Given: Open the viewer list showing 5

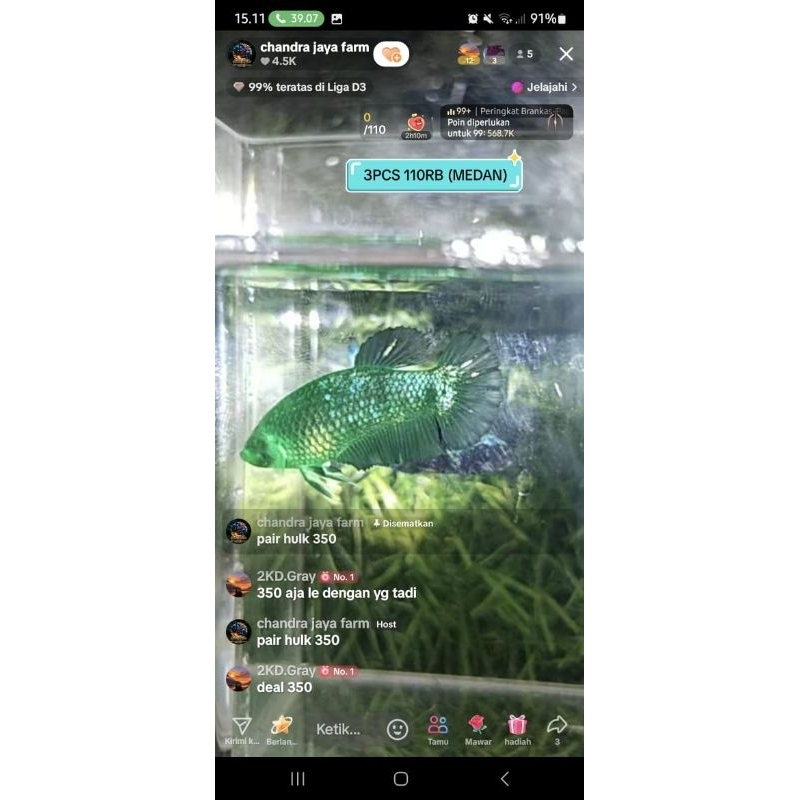Looking at the screenshot, I should point(523,54).
